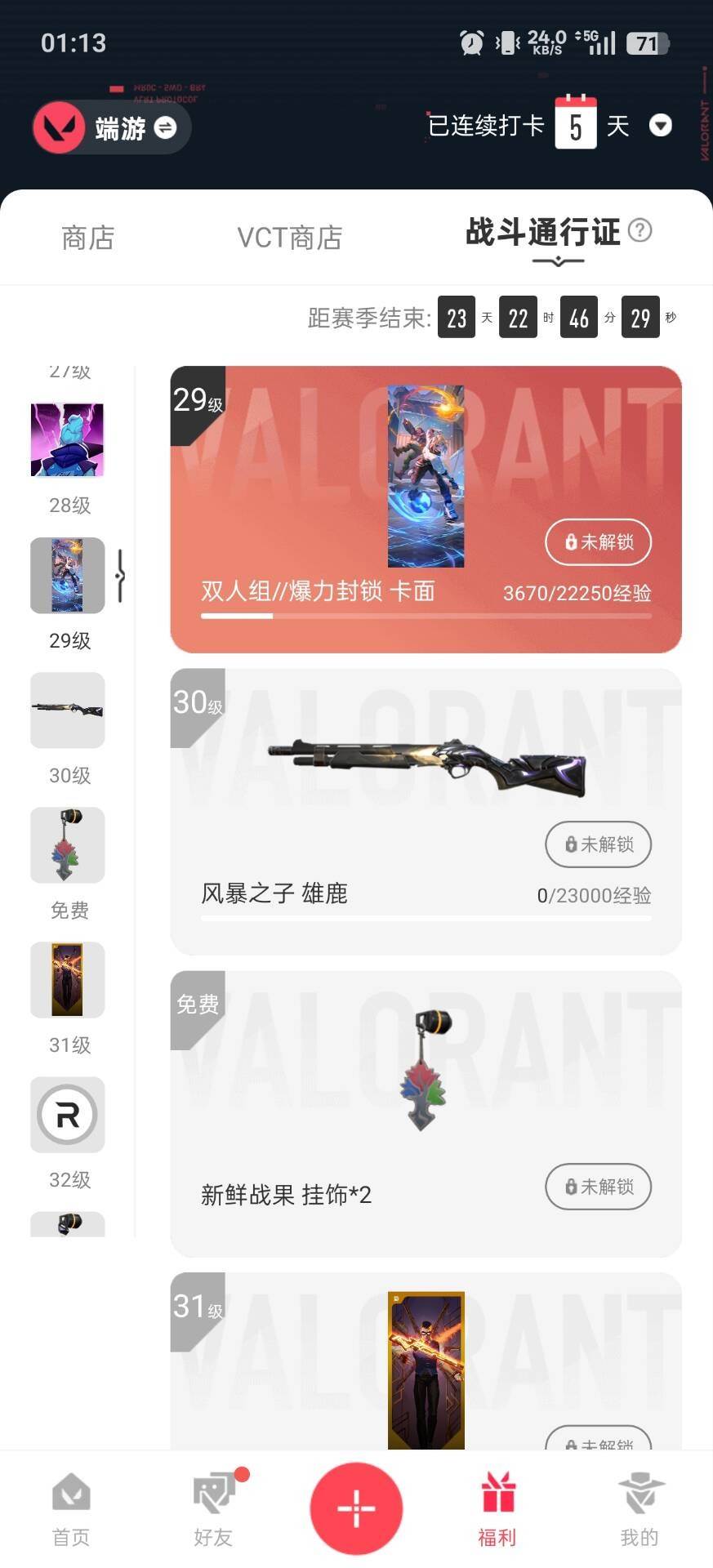The height and width of the screenshot is (1568, 713).
Task: Tap 未解锁 button on 新鲜战果 挂饰 reward
Action: [x=598, y=1187]
